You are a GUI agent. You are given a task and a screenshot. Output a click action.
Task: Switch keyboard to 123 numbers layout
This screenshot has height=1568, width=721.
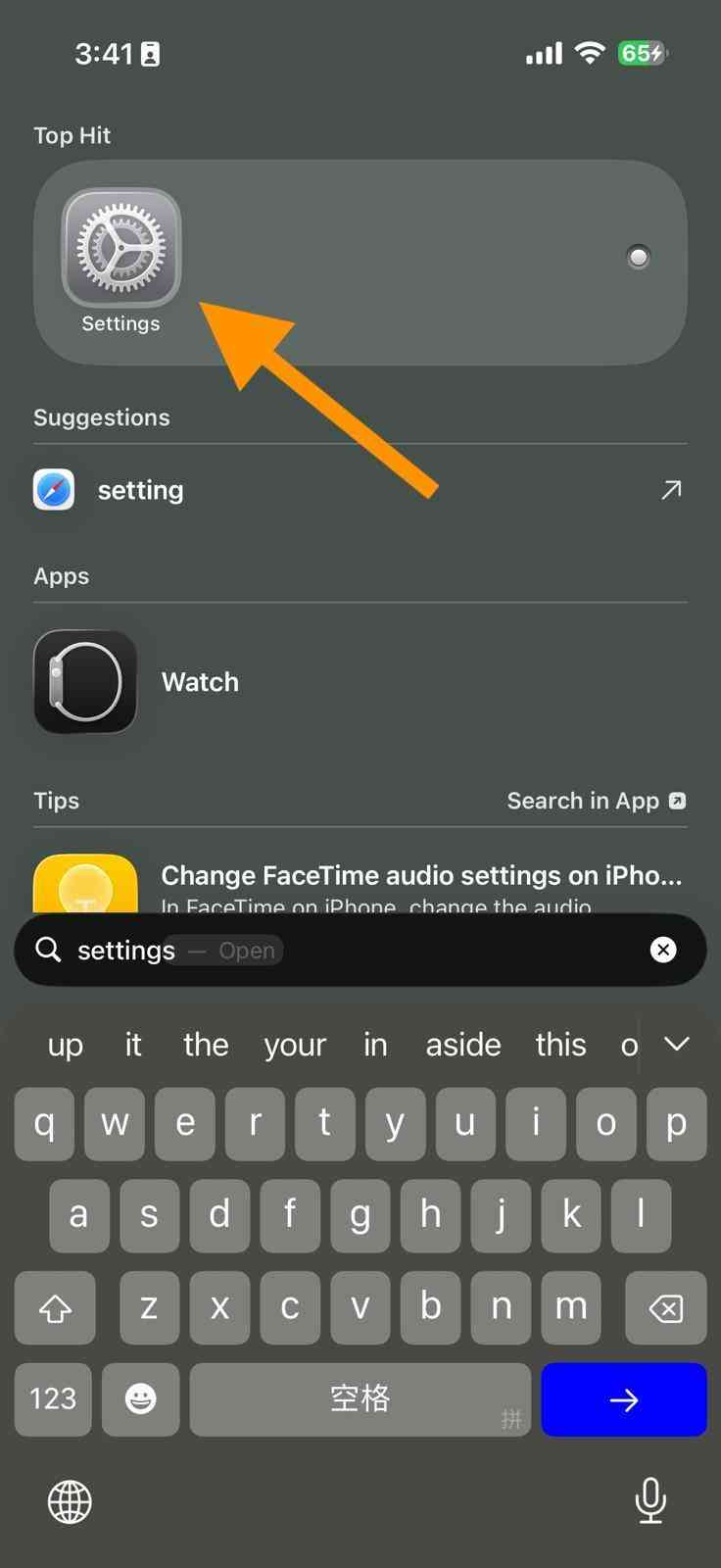[x=53, y=1399]
